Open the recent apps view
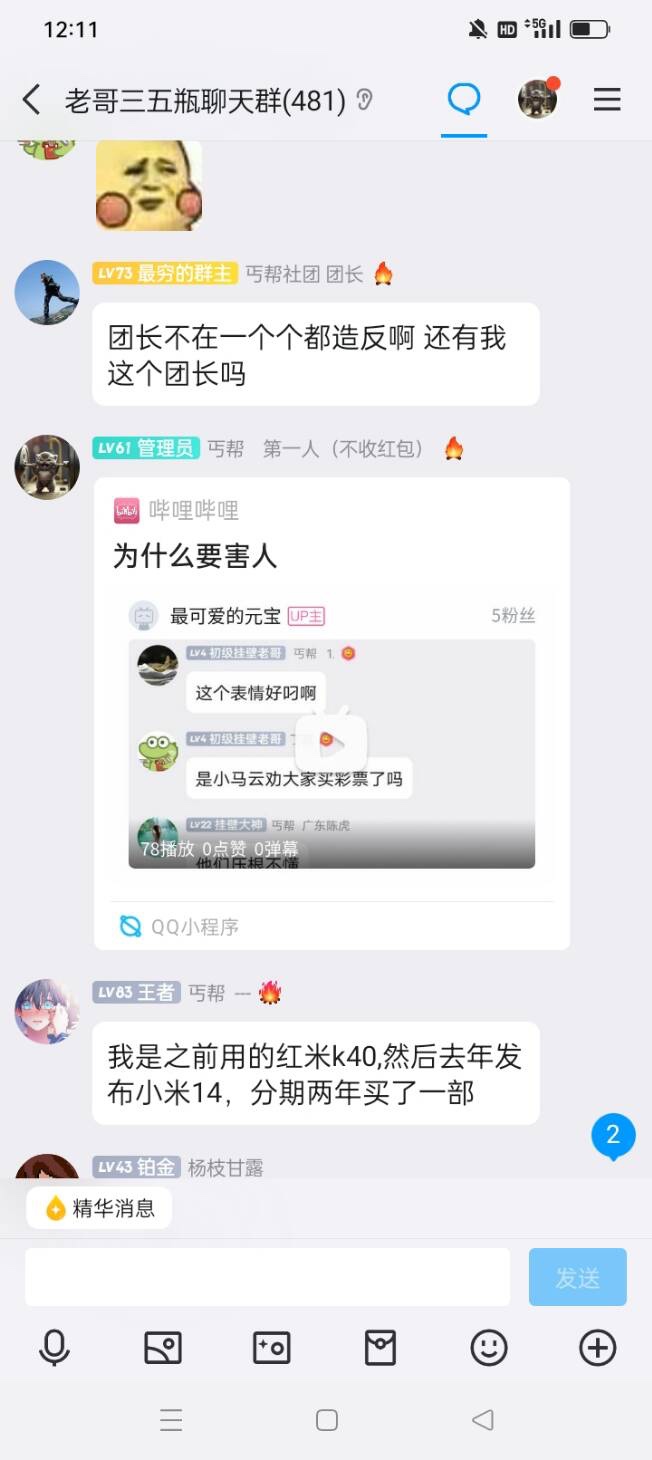The height and width of the screenshot is (1460, 652). pyautogui.click(x=171, y=1420)
